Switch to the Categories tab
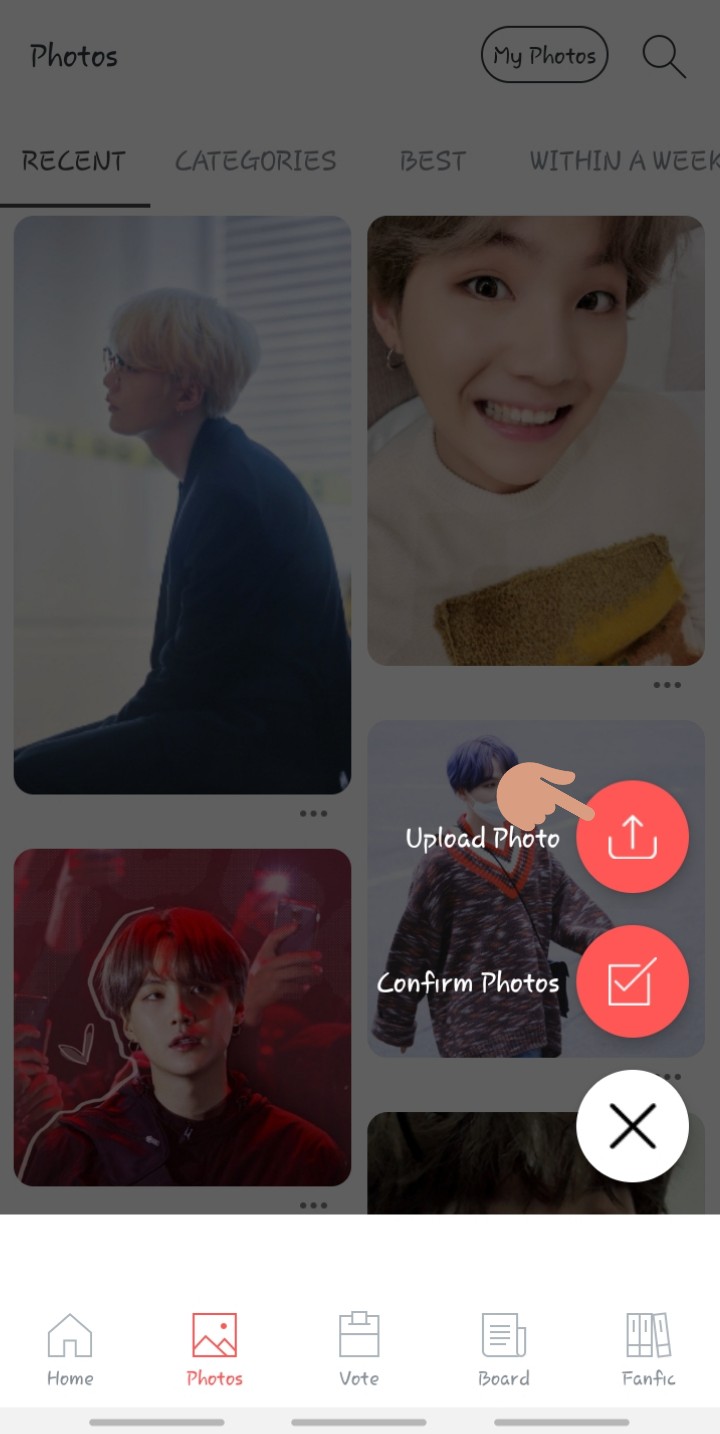 click(x=256, y=161)
